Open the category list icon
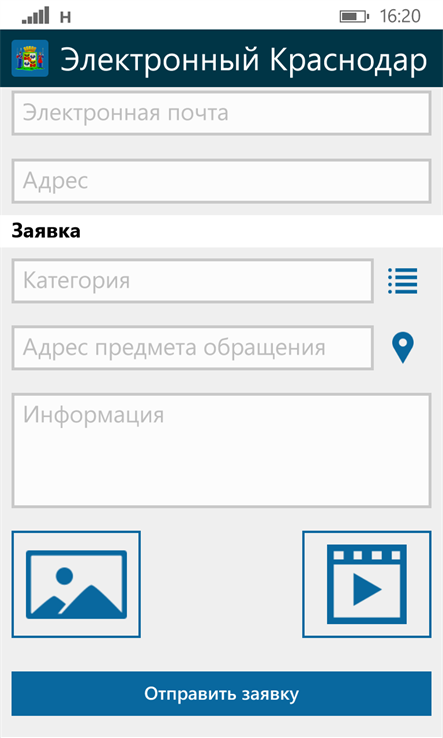The height and width of the screenshot is (738, 443). (x=403, y=281)
